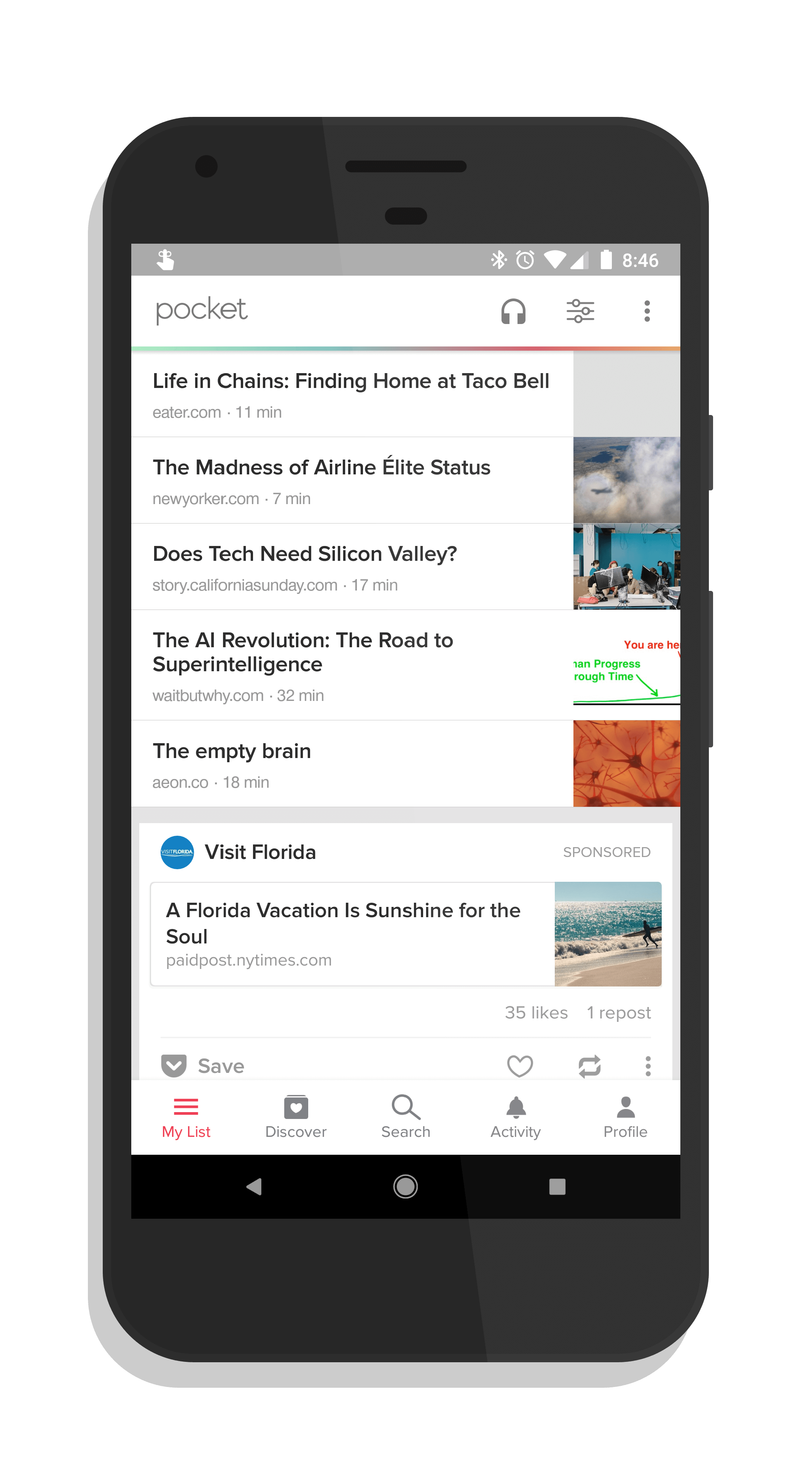812x1462 pixels.
Task: Like the Visit Florida sponsored post
Action: point(520,1066)
